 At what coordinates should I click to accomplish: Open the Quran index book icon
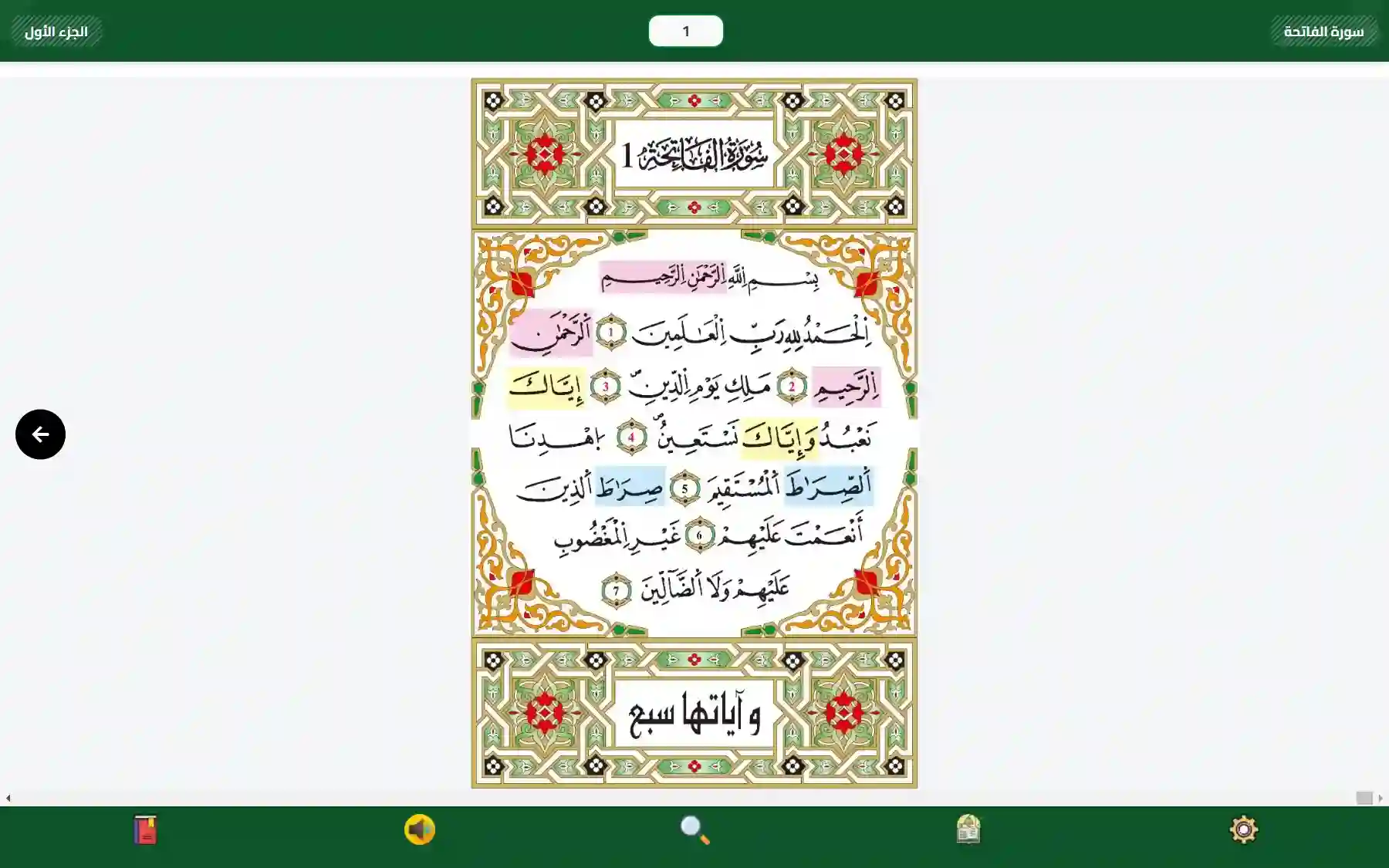[968, 830]
